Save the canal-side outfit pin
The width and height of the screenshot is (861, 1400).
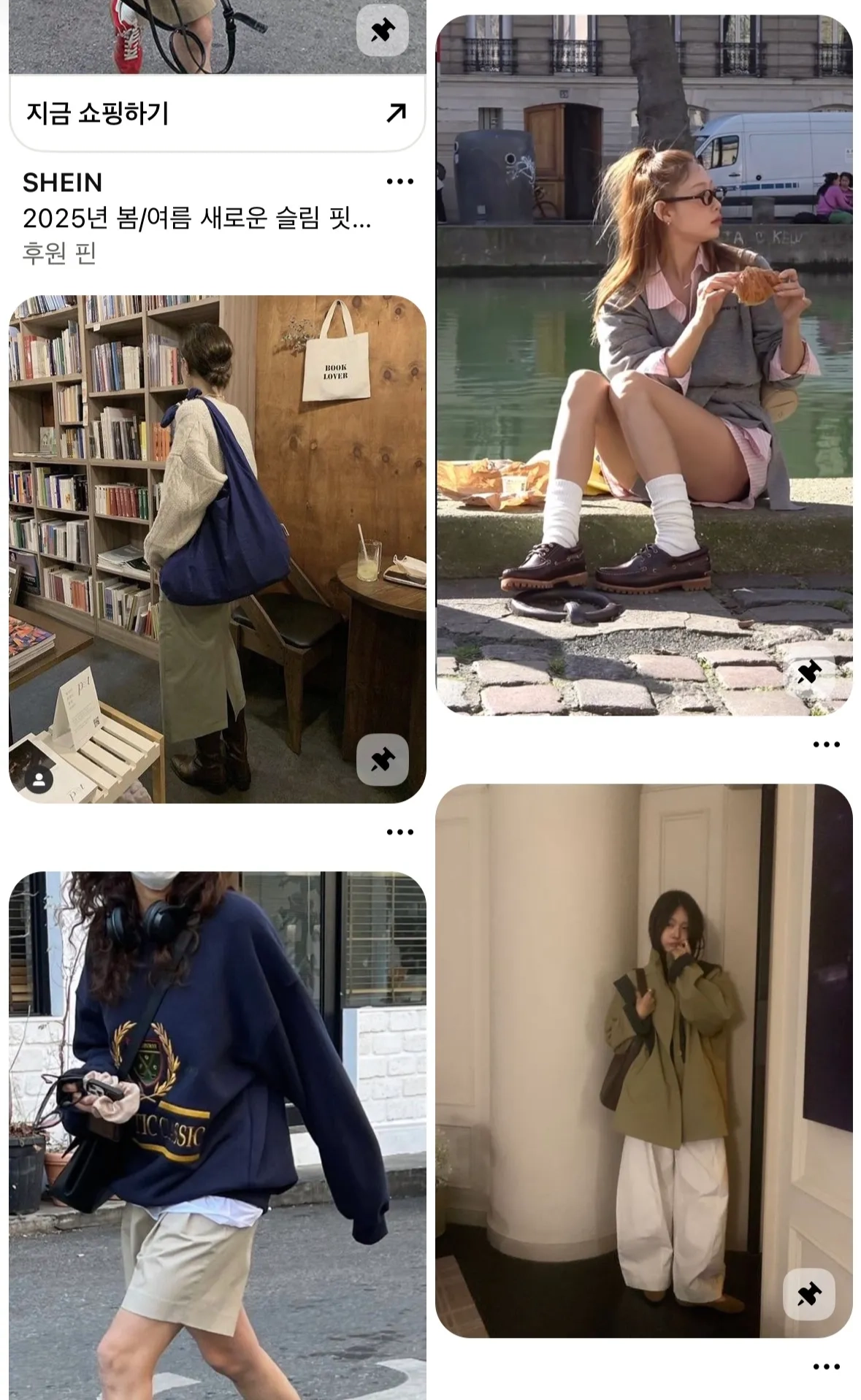click(x=809, y=672)
